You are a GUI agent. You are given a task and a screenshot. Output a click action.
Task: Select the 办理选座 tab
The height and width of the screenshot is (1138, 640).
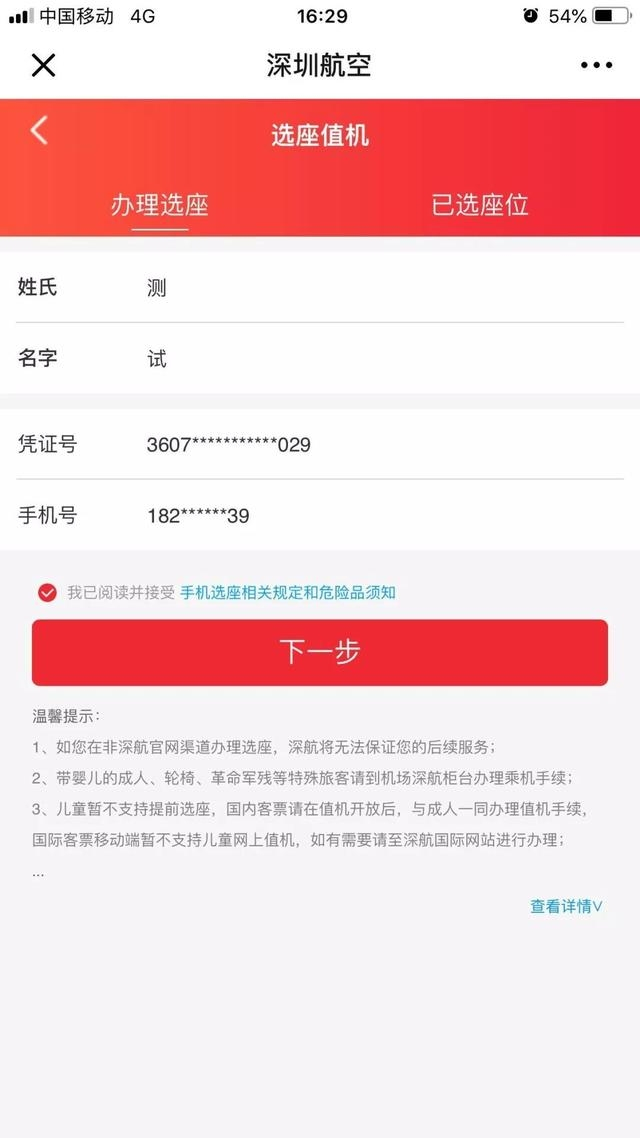[160, 205]
